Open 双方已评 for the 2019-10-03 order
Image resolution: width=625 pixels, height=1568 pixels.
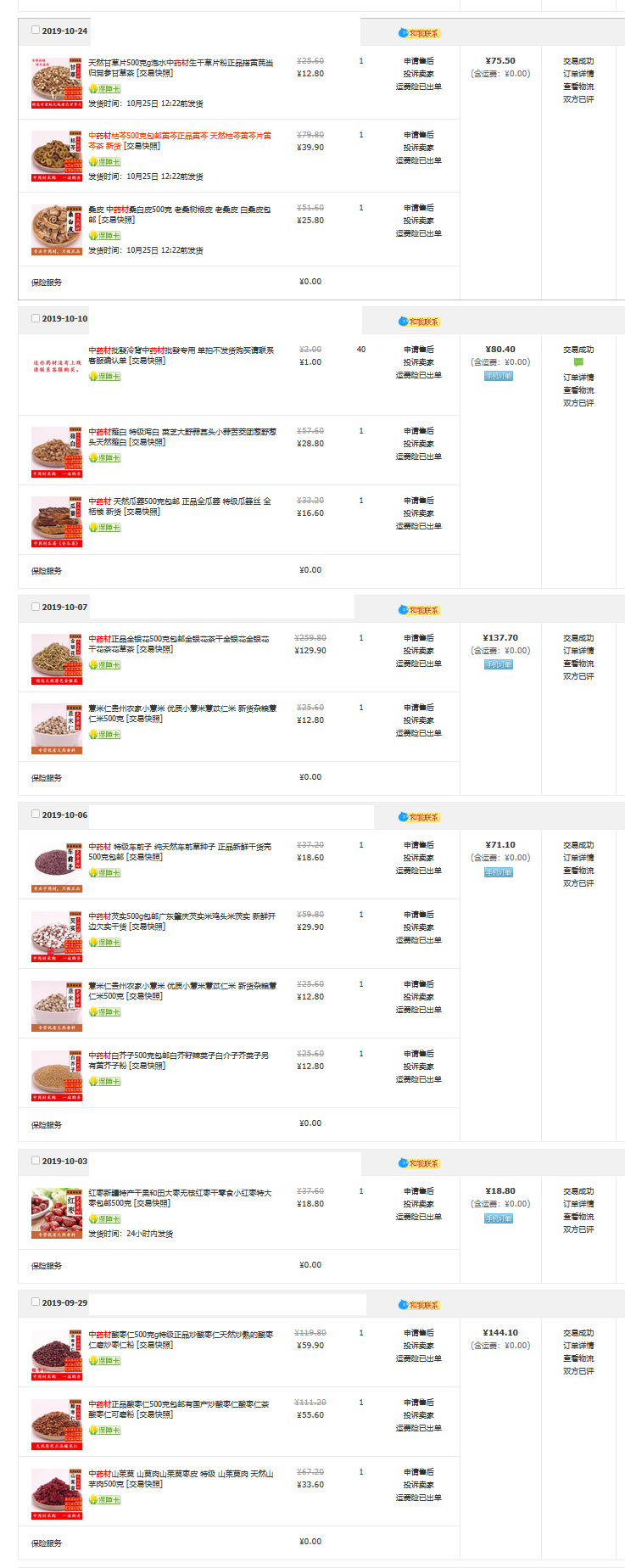click(x=578, y=1229)
